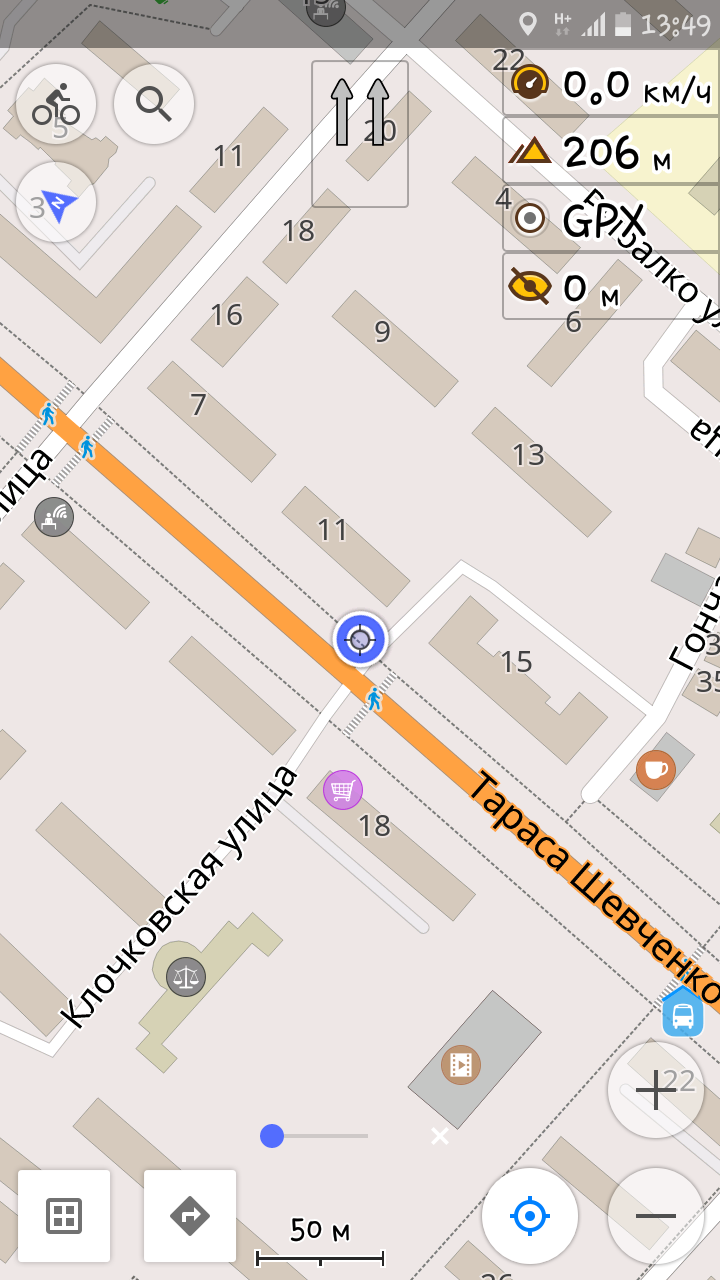Tap the speed widget showing 0.0 км/ч

pos(610,84)
